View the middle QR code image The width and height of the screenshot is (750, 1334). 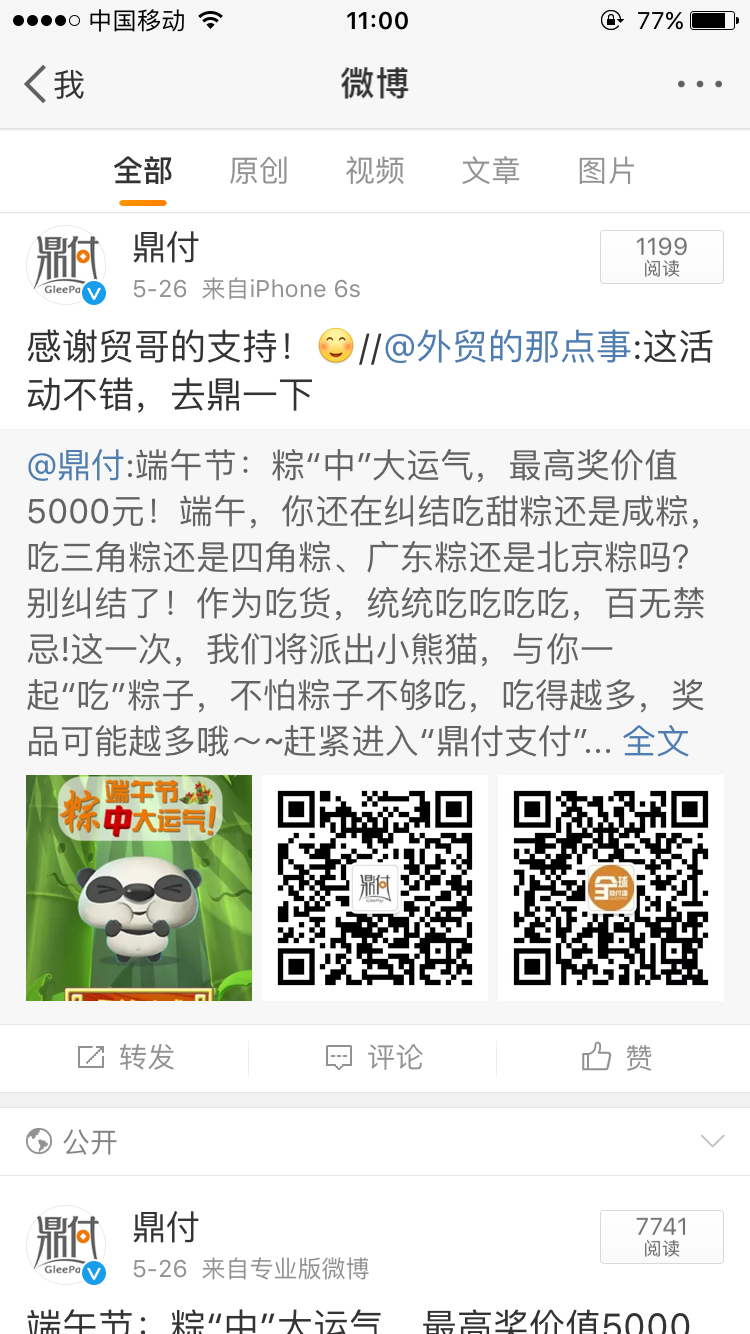375,888
